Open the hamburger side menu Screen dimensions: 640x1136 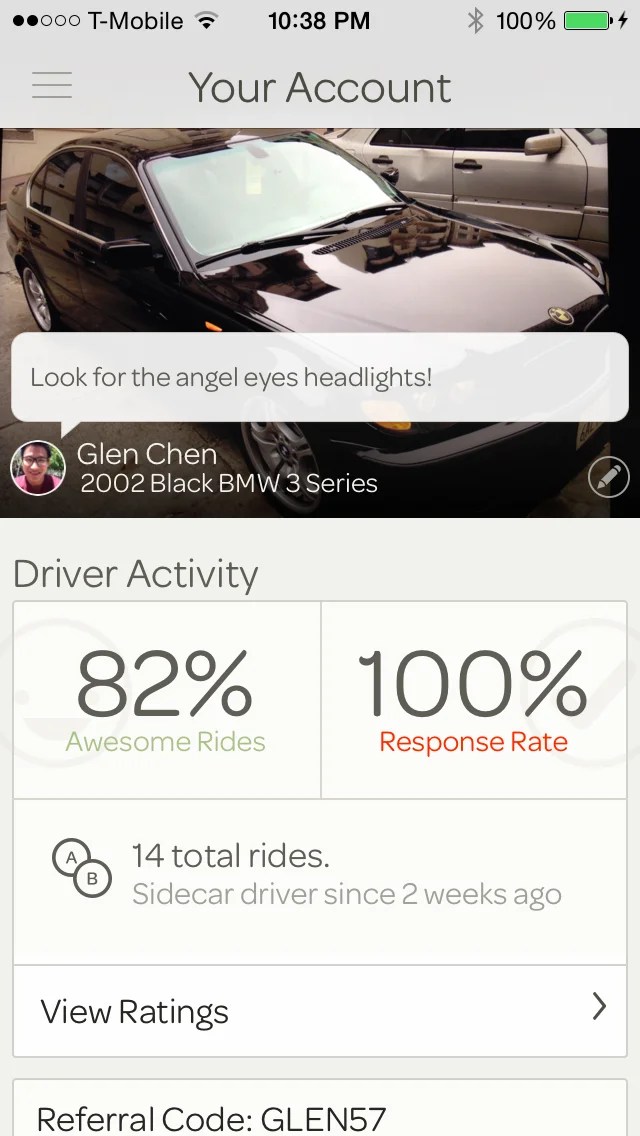click(52, 86)
